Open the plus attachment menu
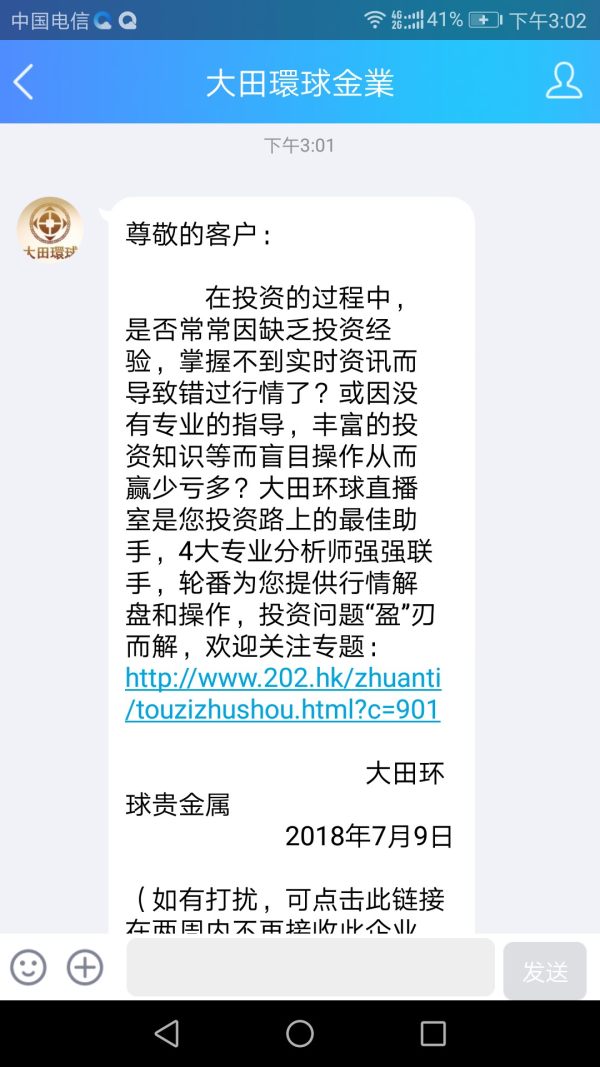This screenshot has width=600, height=1067. pos(85,967)
